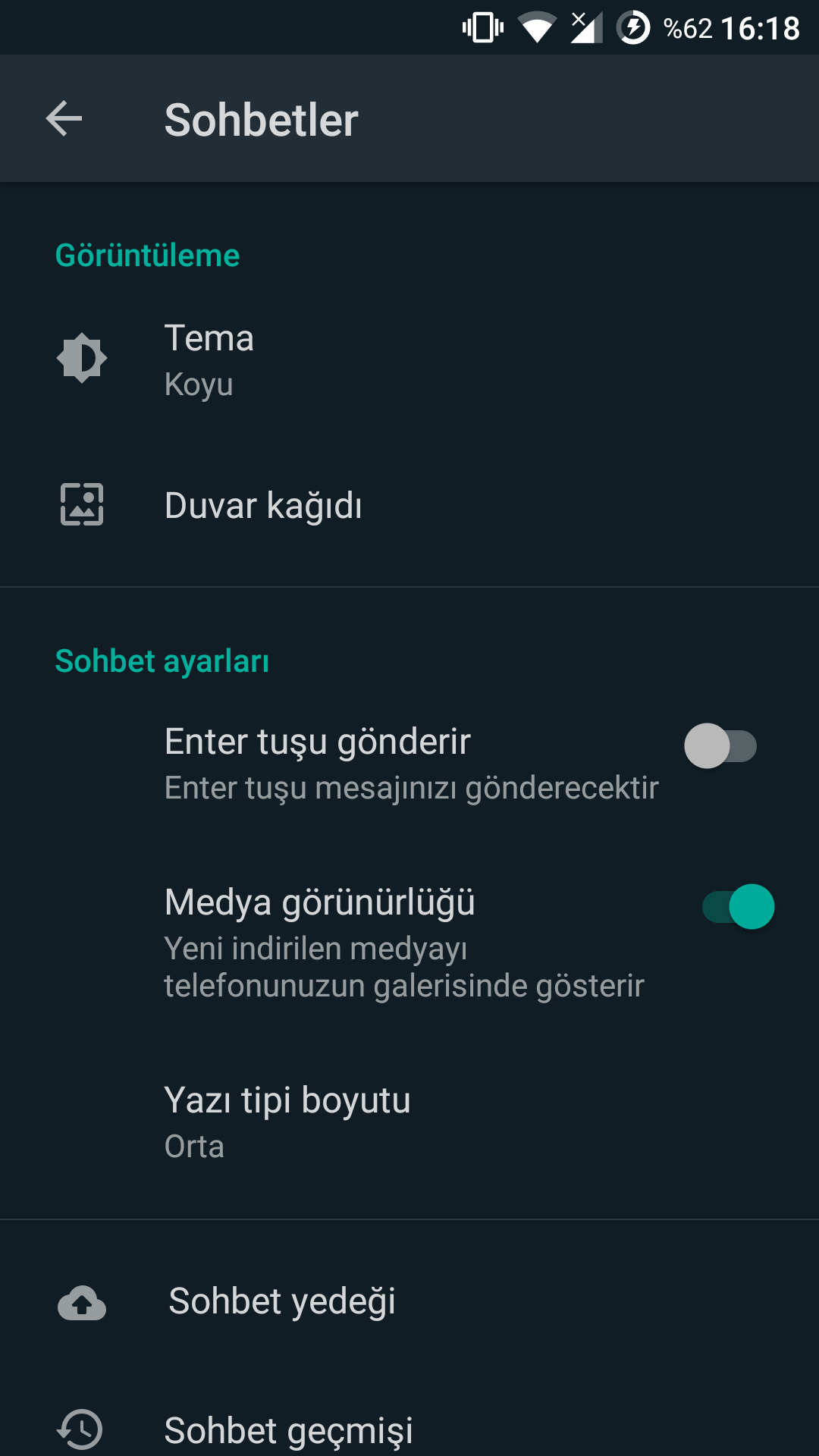Turn off Medya görünürlüğü switch

(738, 907)
